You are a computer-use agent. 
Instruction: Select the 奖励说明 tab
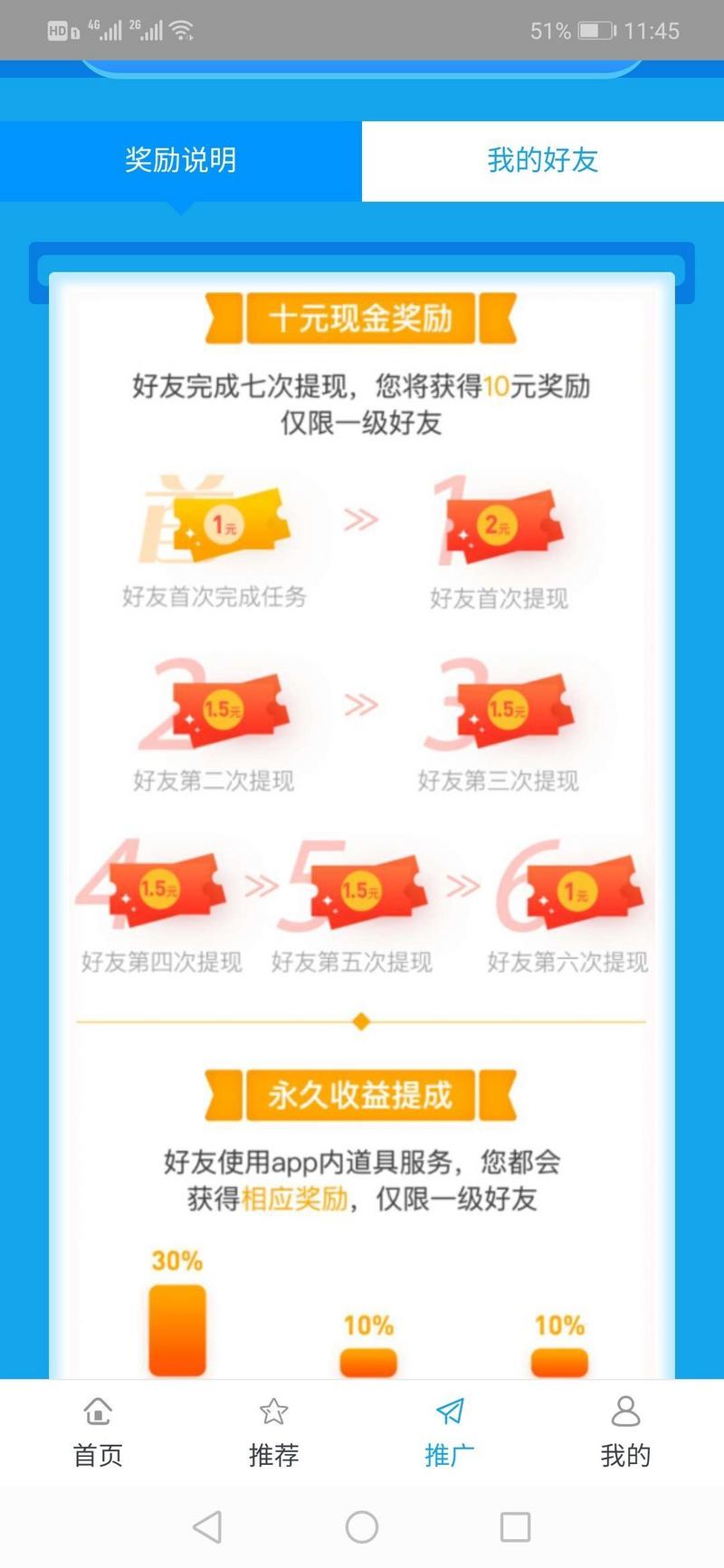point(181,161)
